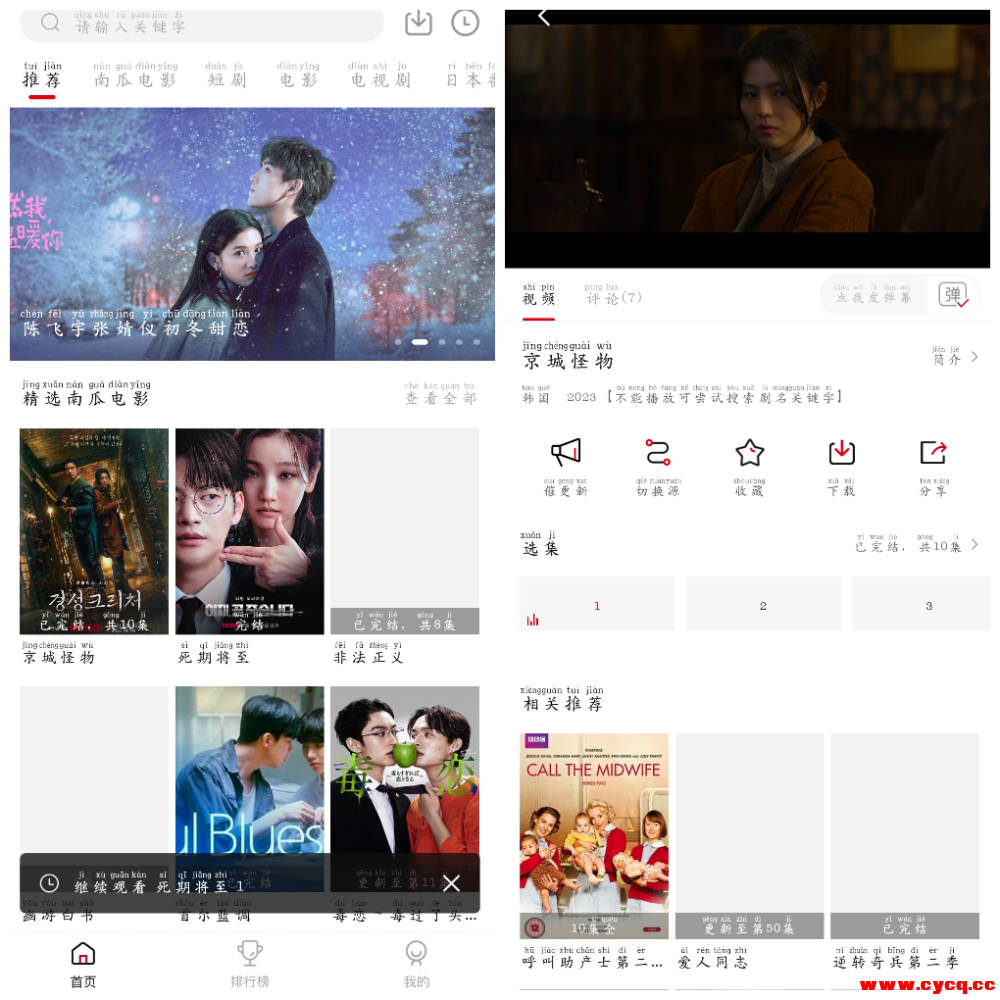The width and height of the screenshot is (1000, 1000).
Task: Switch playback source with 切换源
Action: [657, 466]
